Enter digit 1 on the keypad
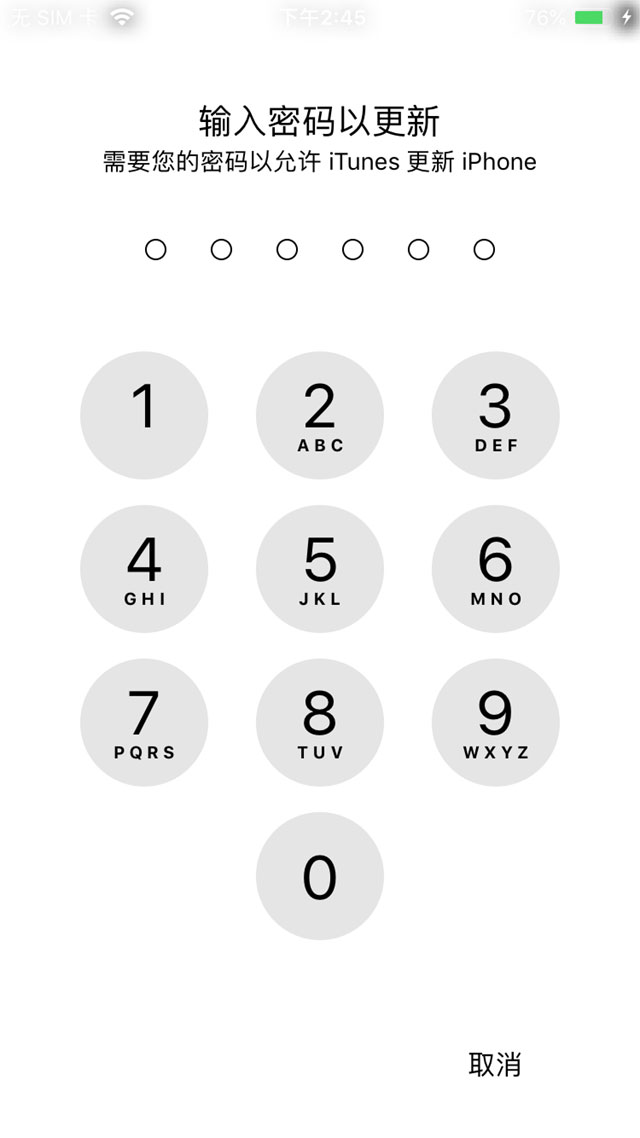This screenshot has height=1138, width=640. click(144, 415)
